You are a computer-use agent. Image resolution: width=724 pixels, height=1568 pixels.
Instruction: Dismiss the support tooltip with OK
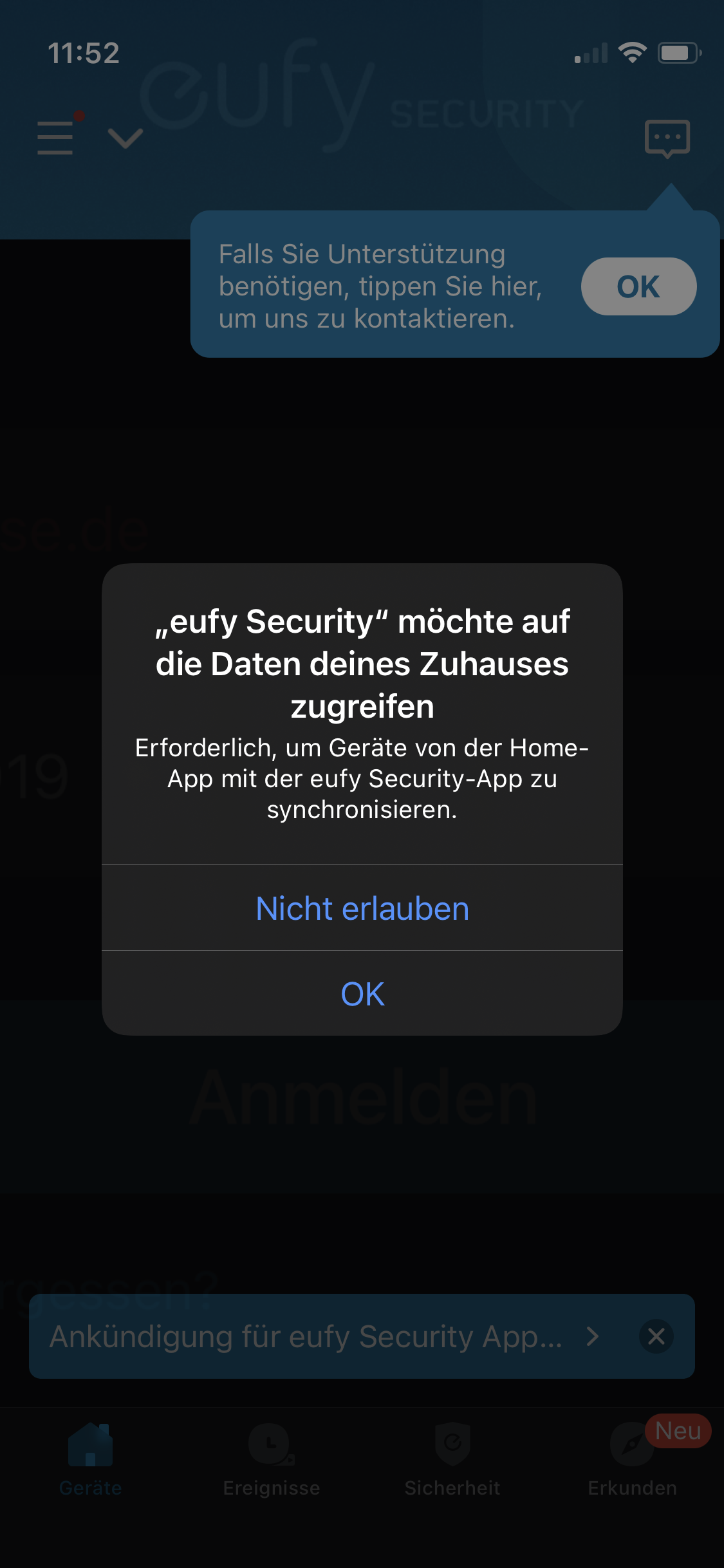[x=638, y=286]
